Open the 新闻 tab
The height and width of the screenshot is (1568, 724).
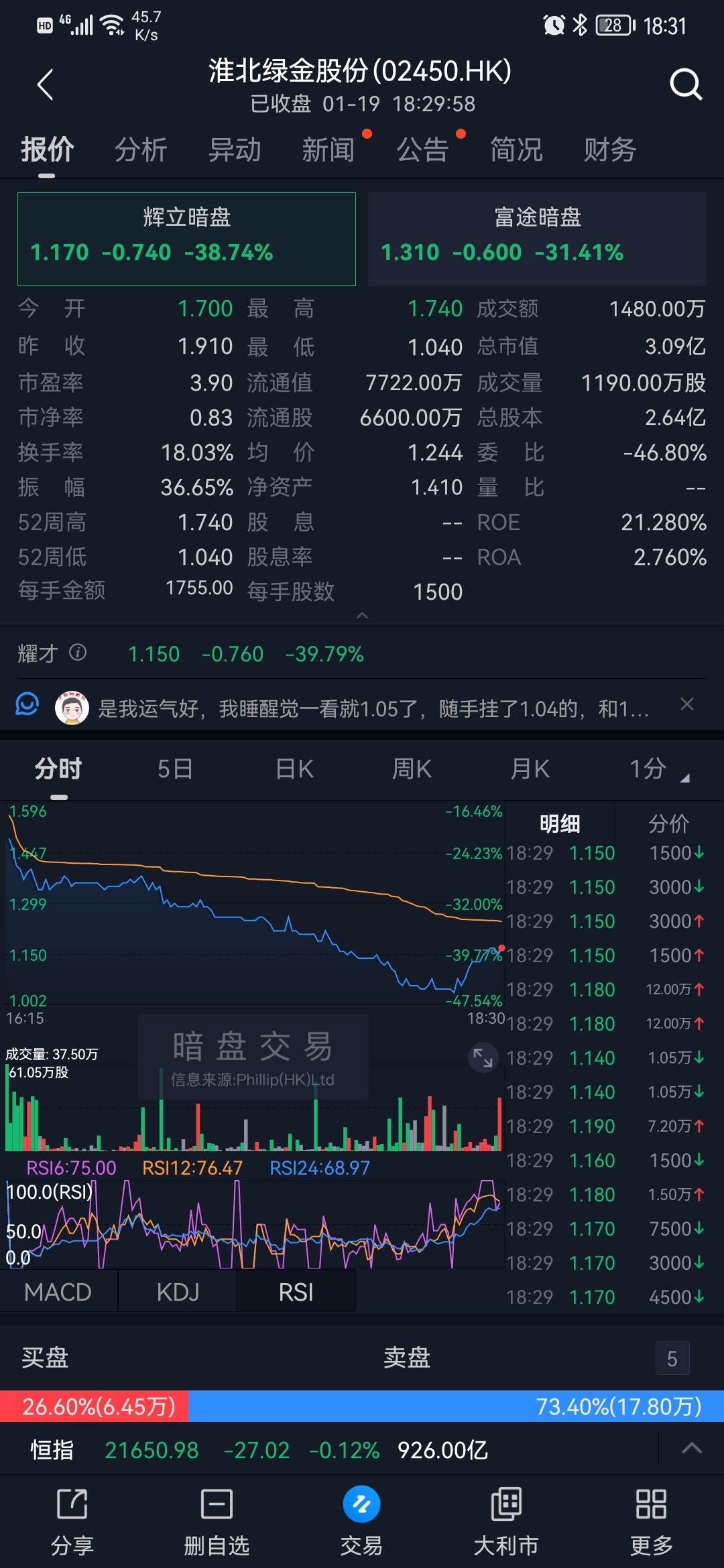pos(328,149)
